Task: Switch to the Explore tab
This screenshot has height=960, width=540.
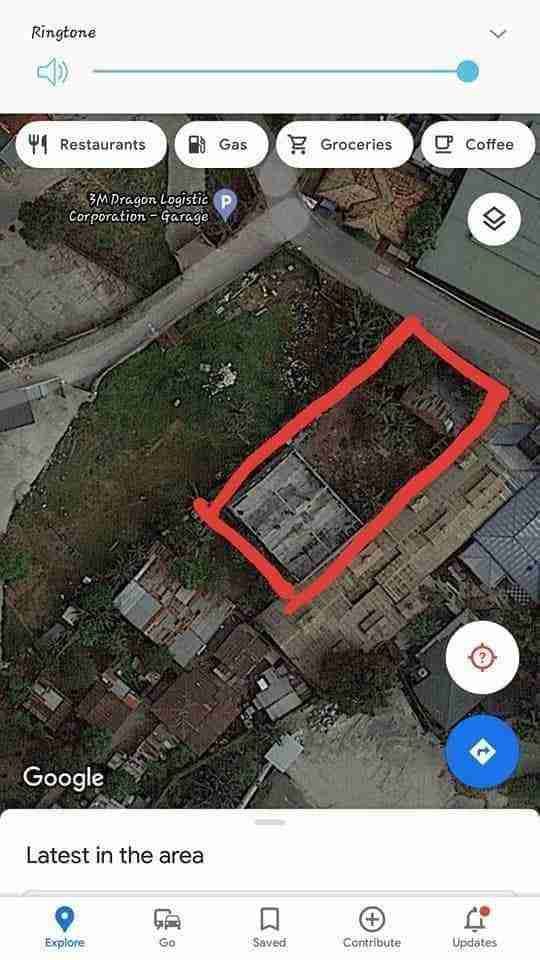Action: tap(64, 928)
